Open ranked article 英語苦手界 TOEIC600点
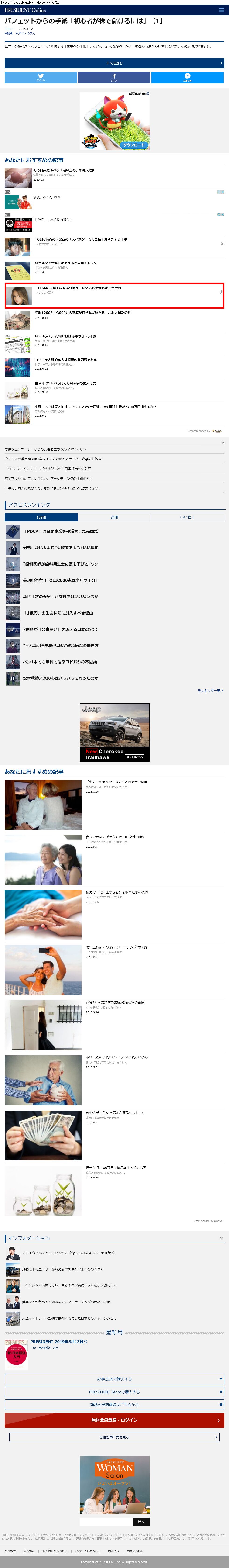The image size is (229, 1568). (60, 580)
